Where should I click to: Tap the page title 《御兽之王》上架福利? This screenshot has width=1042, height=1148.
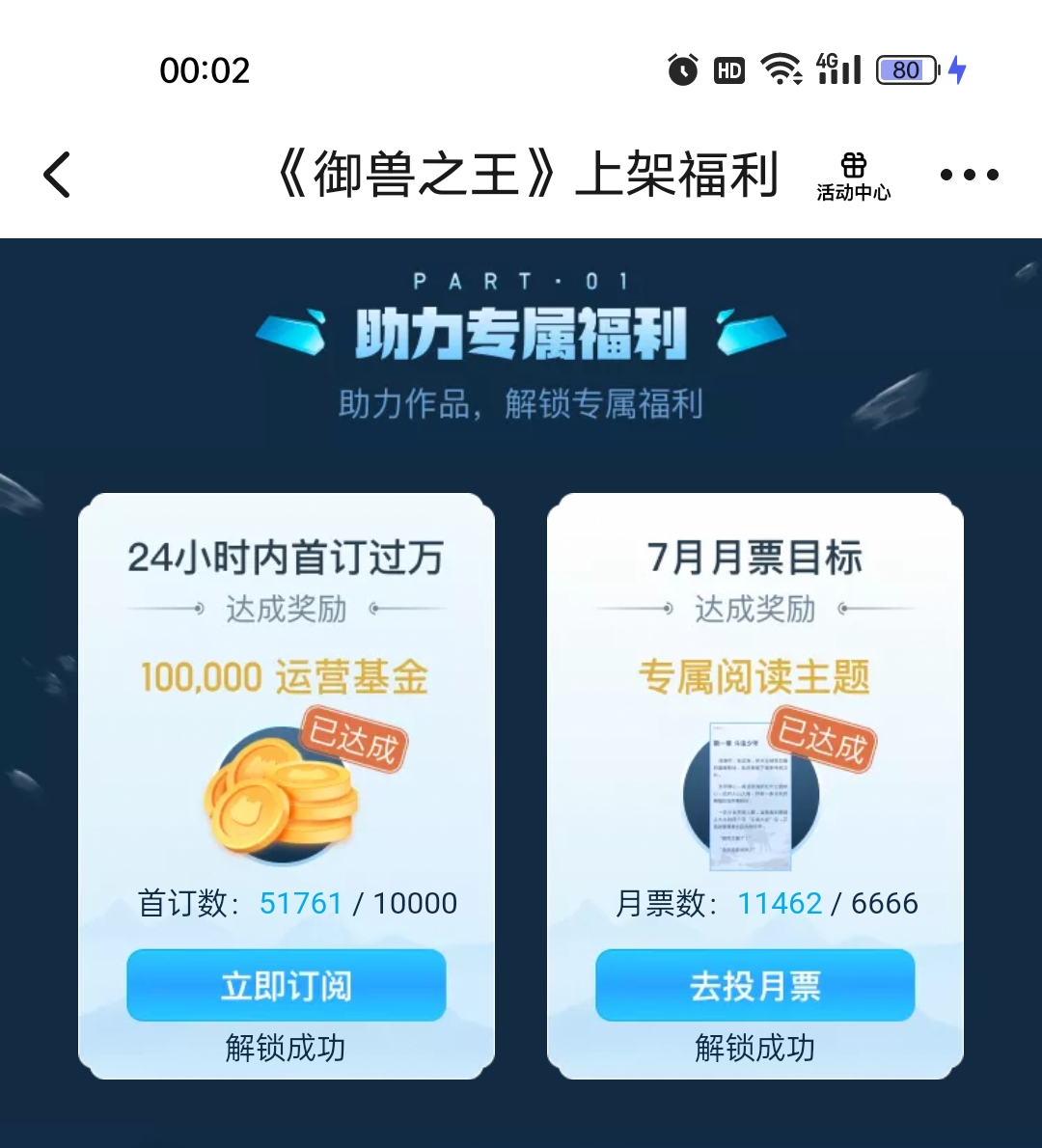point(525,174)
